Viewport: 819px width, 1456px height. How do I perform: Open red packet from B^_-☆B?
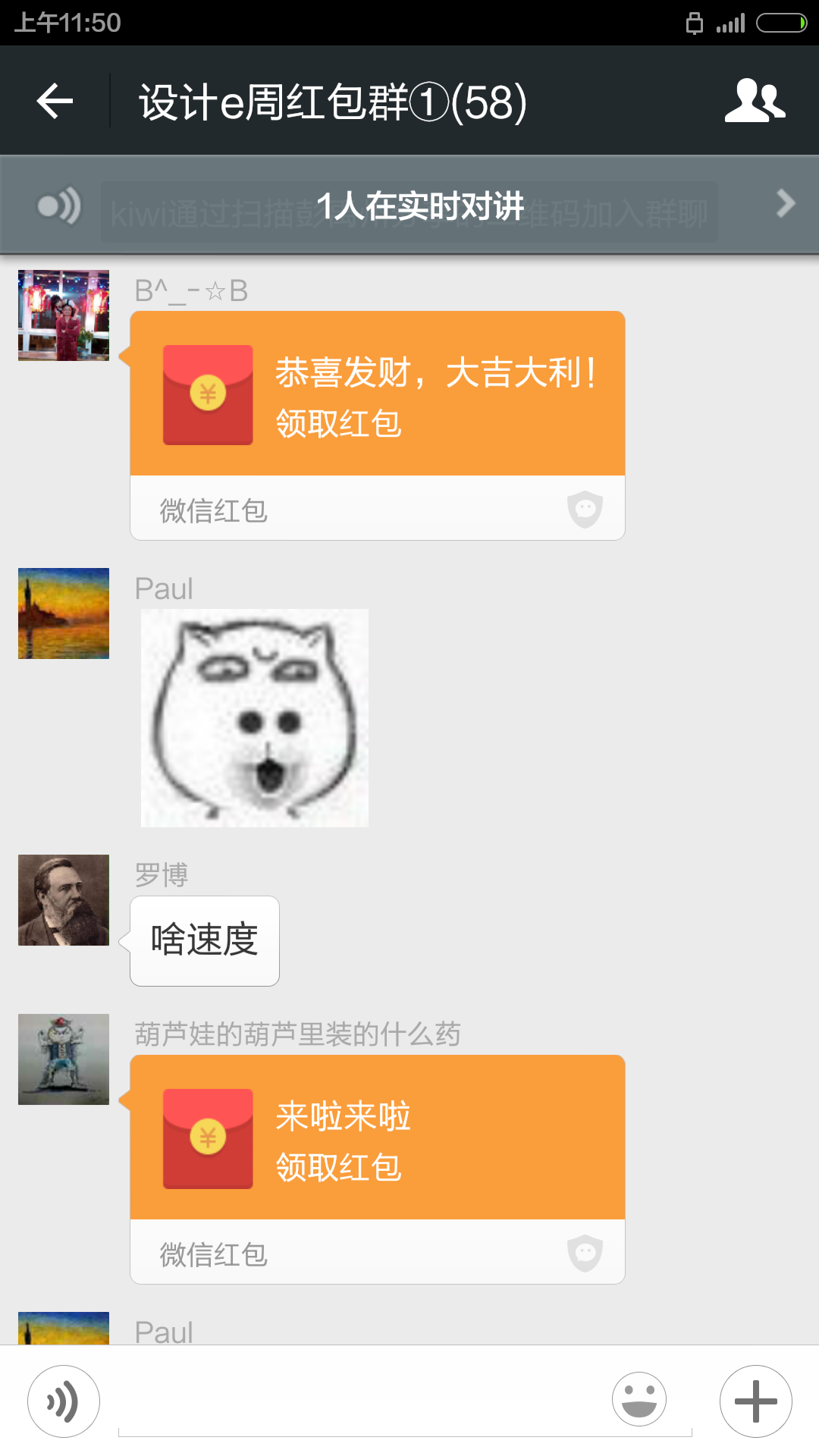point(377,394)
